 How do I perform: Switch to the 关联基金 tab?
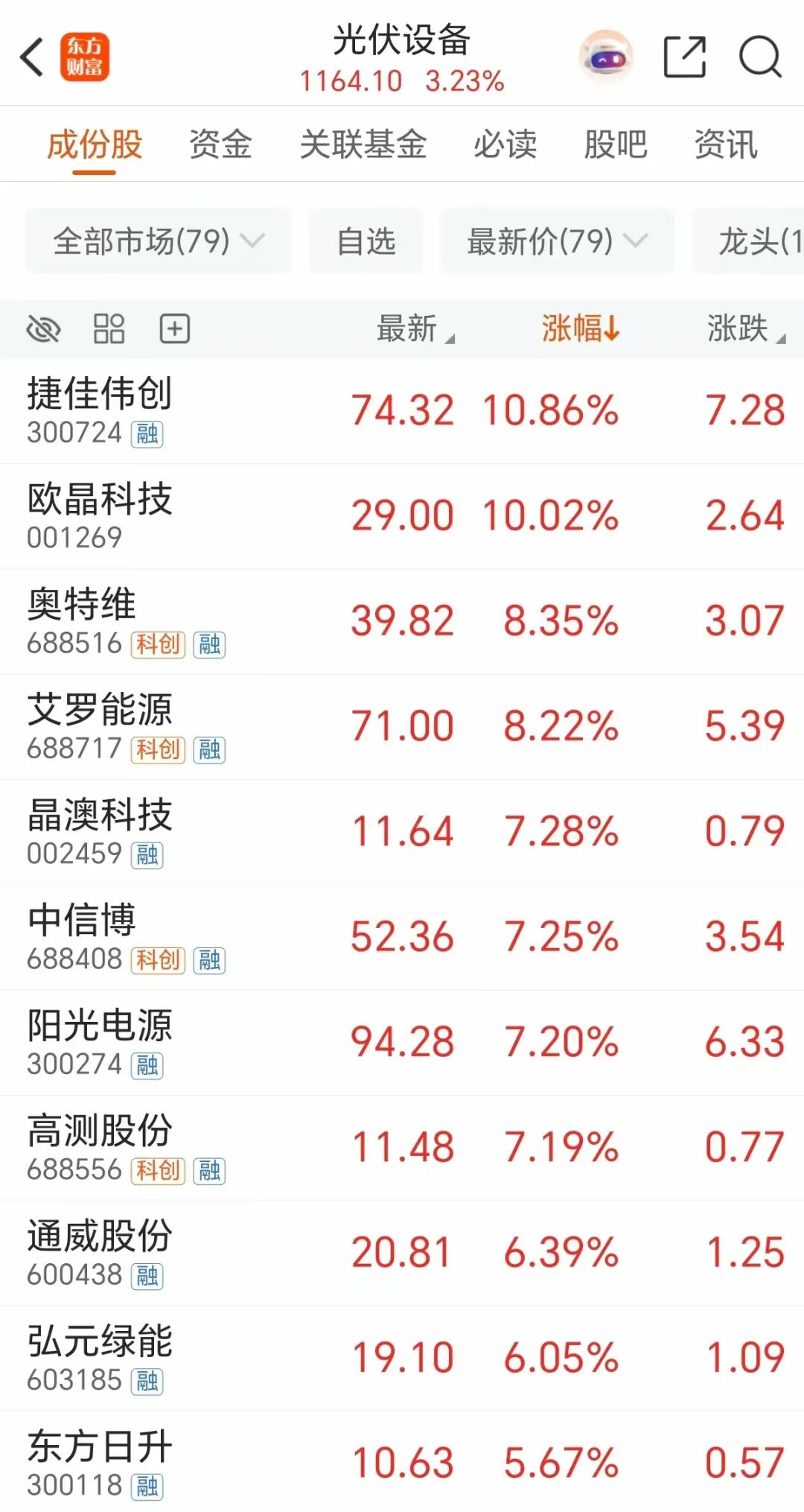point(363,144)
